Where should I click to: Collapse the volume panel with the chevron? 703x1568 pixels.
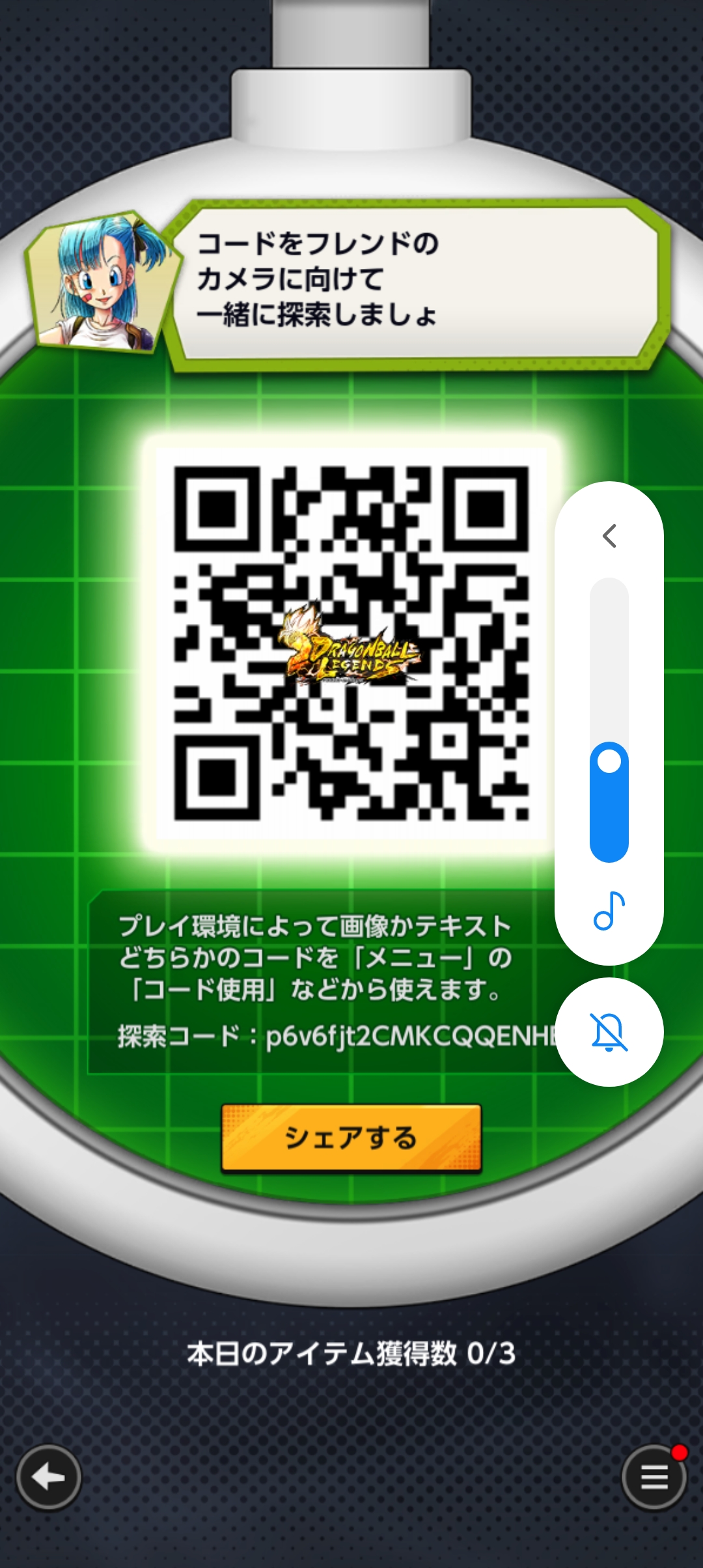pos(609,536)
